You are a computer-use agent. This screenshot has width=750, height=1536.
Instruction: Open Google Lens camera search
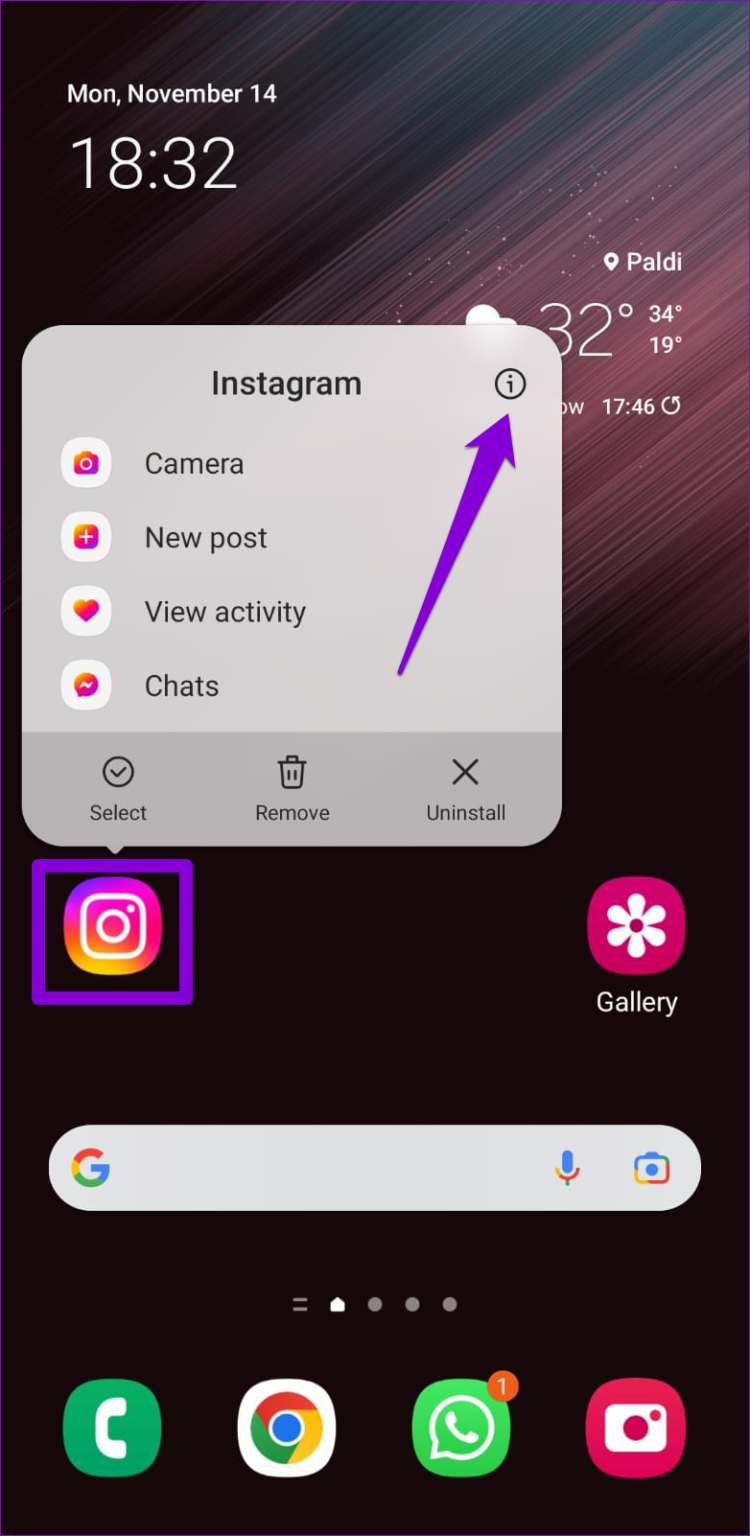(x=651, y=1167)
